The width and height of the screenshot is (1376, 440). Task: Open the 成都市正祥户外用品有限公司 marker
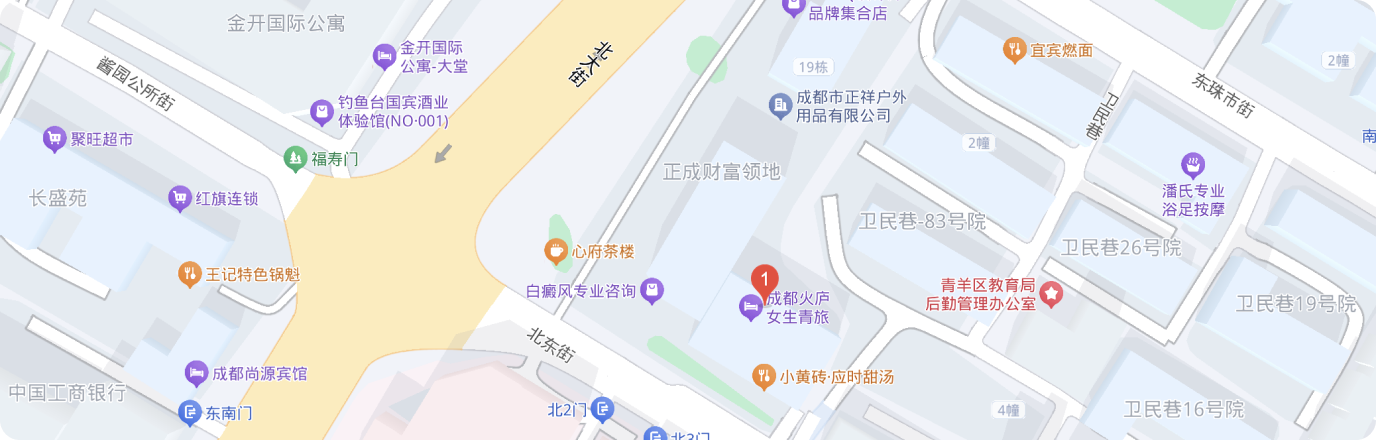click(780, 105)
